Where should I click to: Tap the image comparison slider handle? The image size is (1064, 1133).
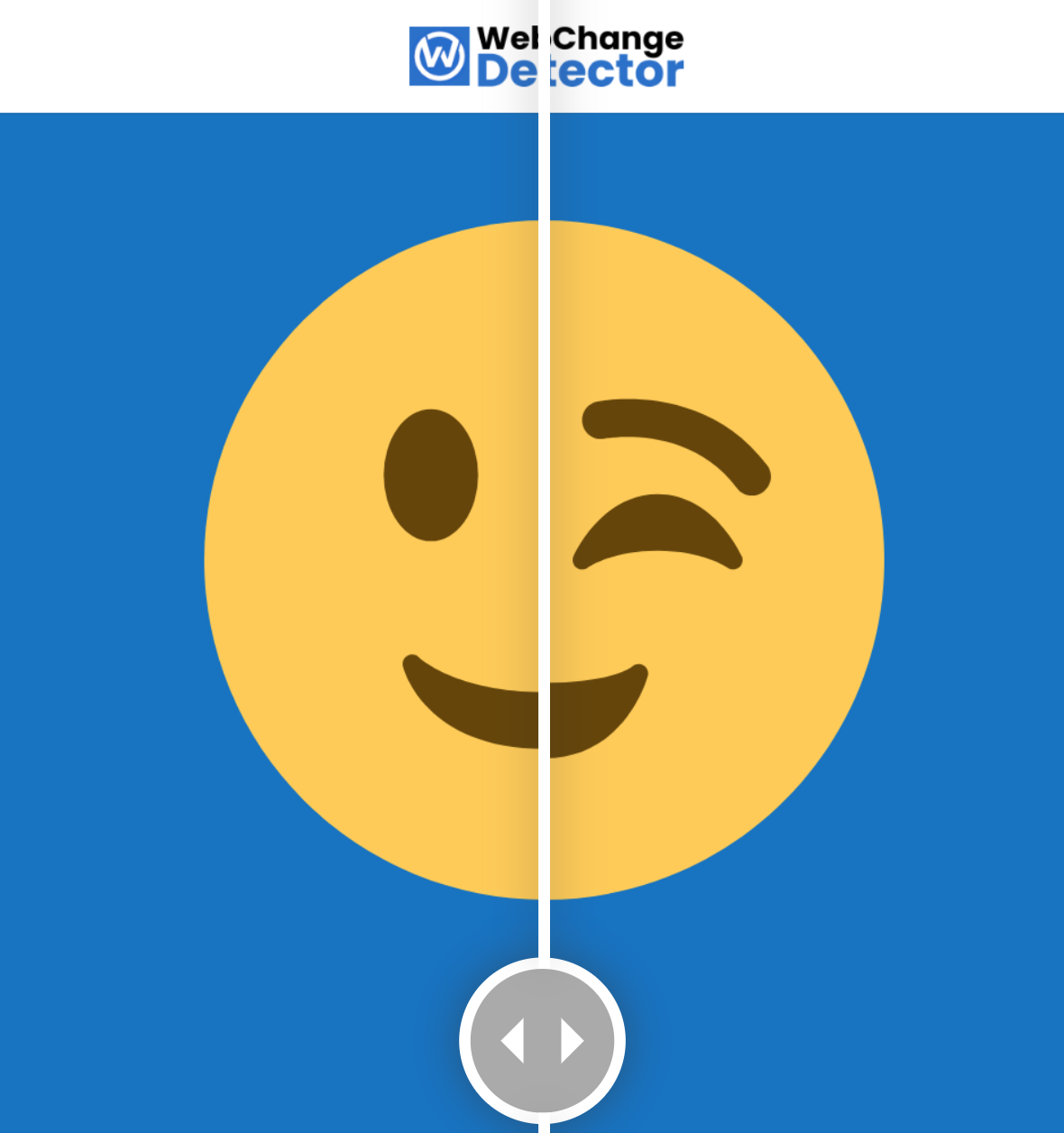[x=542, y=1041]
